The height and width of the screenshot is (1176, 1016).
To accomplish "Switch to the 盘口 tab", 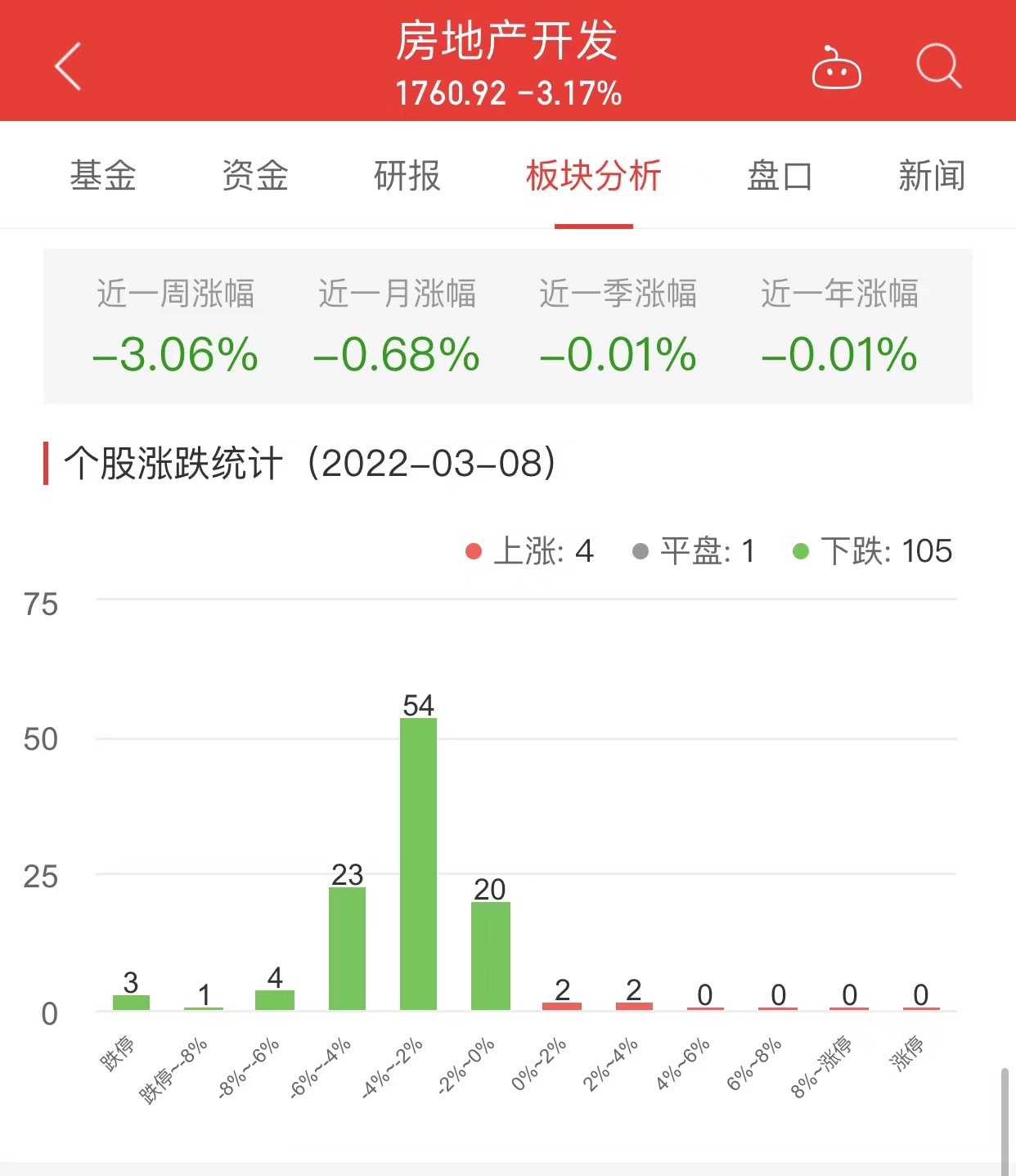I will tap(779, 176).
